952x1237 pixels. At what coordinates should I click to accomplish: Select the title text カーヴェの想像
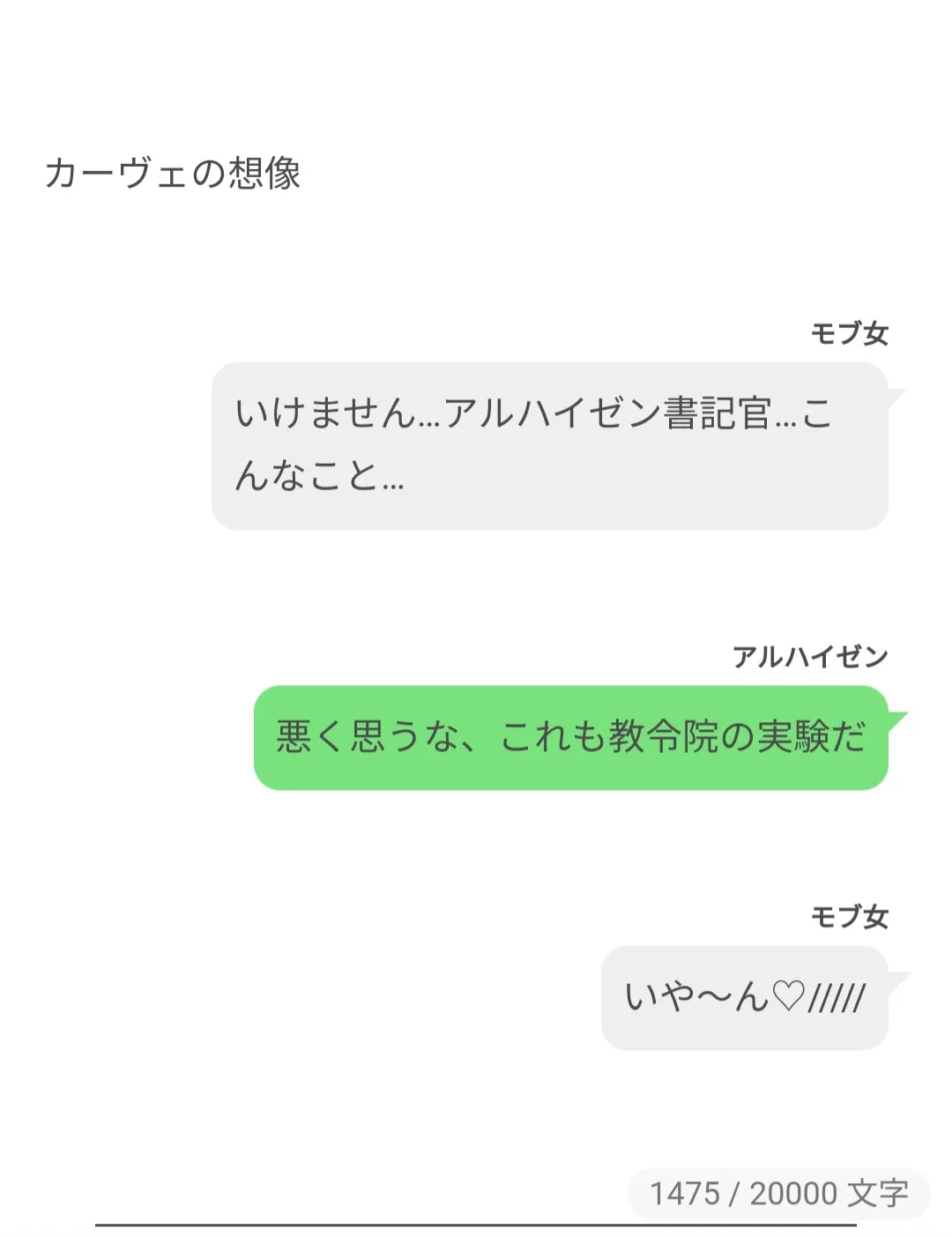click(174, 173)
